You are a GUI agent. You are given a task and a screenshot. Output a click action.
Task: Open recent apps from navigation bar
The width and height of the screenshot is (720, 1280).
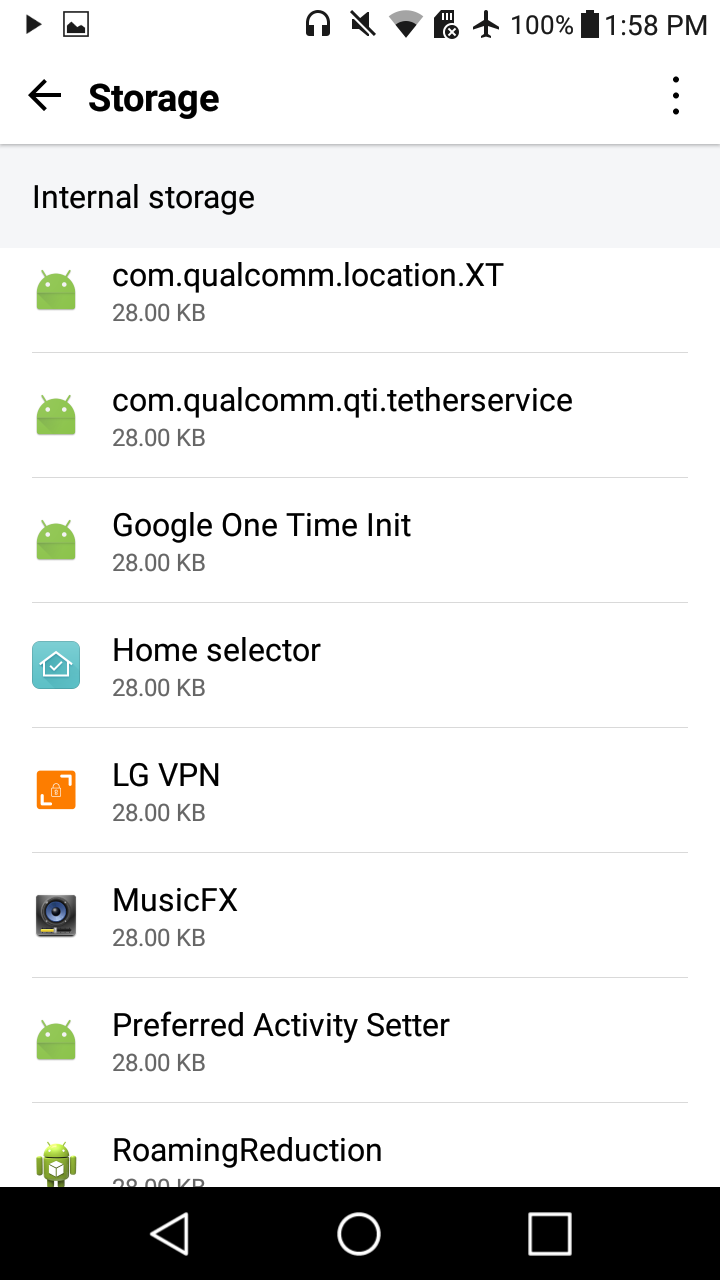click(549, 1234)
